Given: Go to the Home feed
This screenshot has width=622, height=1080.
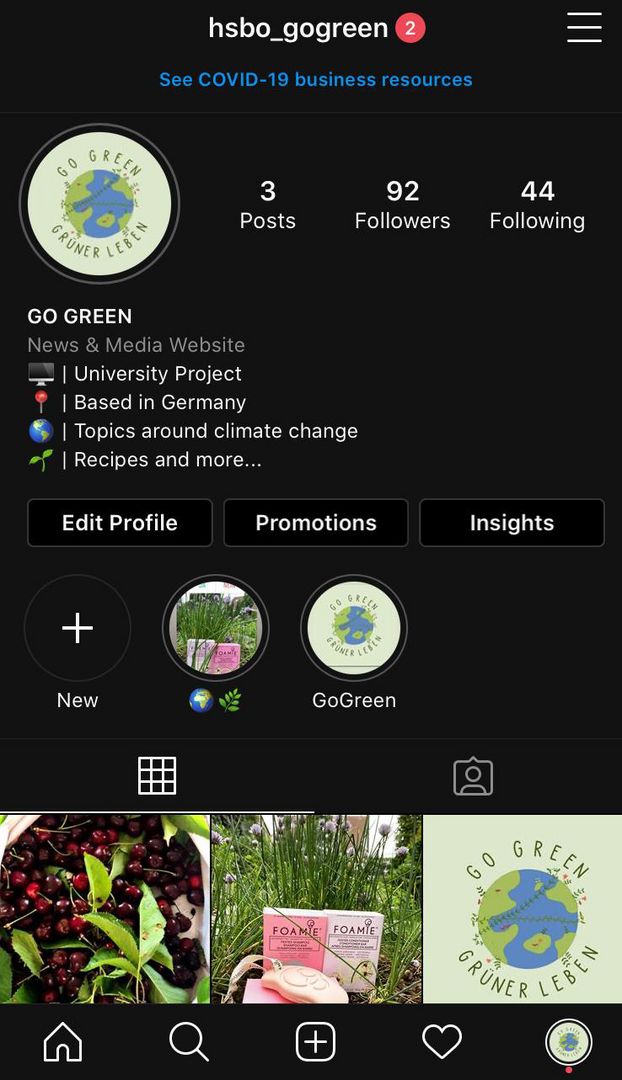Looking at the screenshot, I should [63, 1041].
